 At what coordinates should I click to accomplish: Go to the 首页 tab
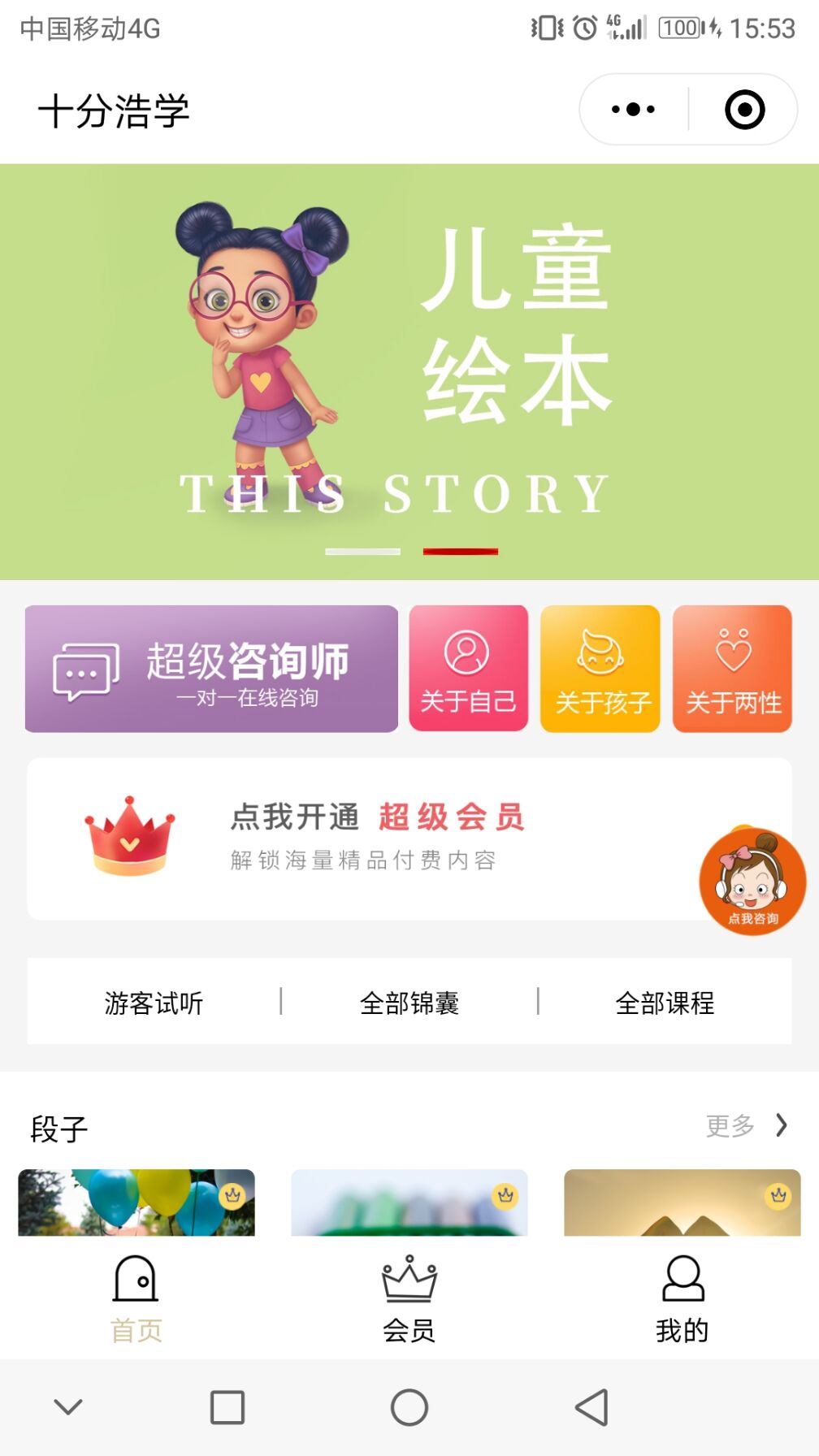tap(136, 1298)
